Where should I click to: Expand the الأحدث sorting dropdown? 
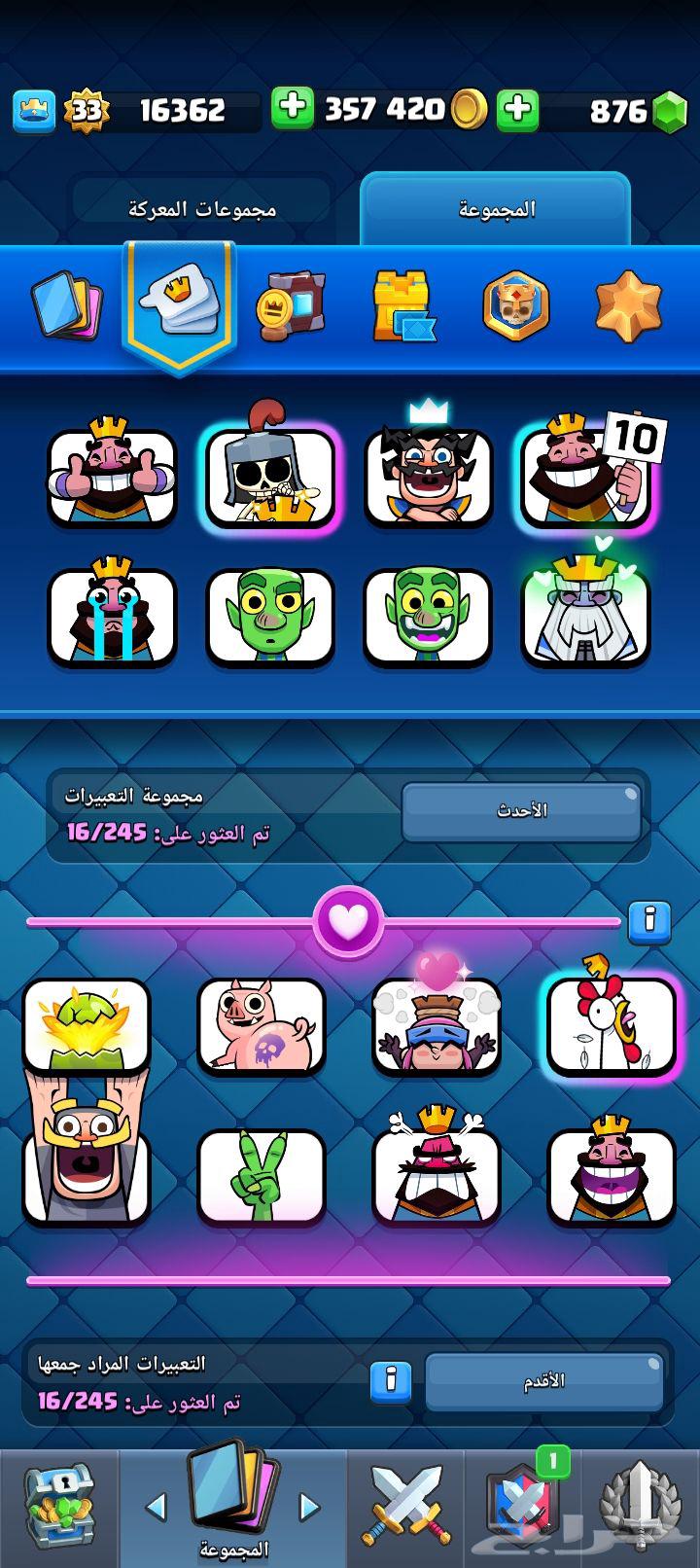pos(521,810)
